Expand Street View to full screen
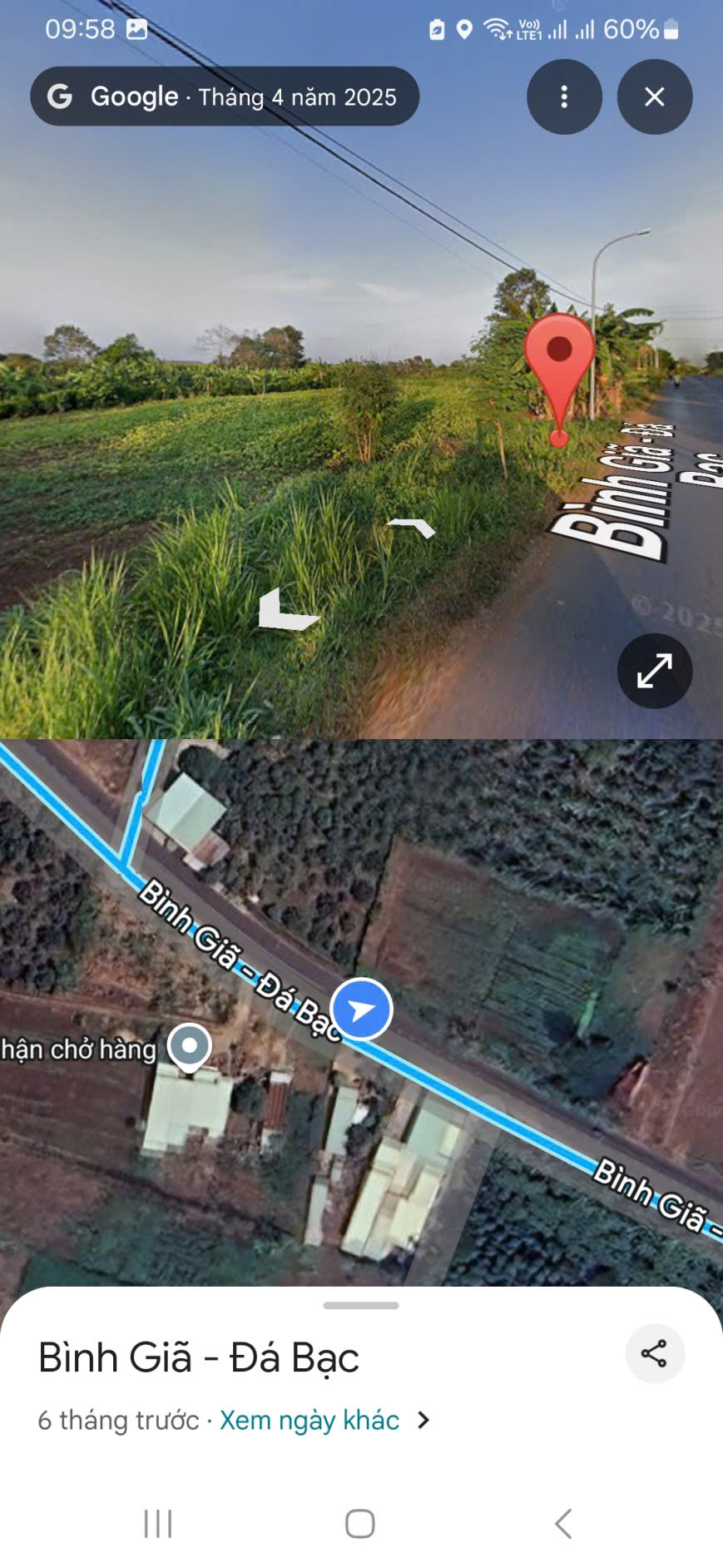Image resolution: width=723 pixels, height=1568 pixels. [654, 671]
